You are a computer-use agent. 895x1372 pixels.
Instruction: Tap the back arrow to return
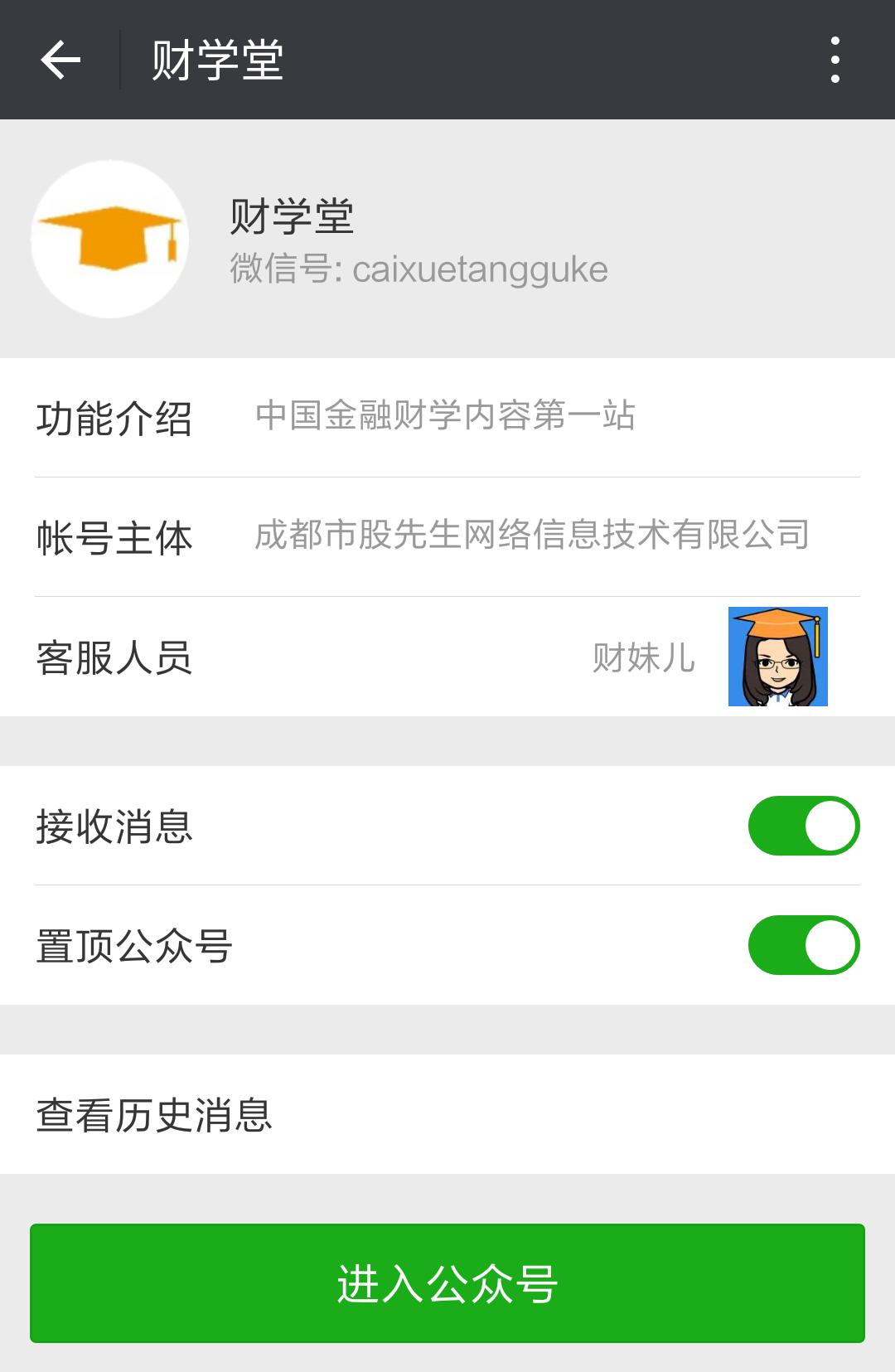pyautogui.click(x=59, y=60)
